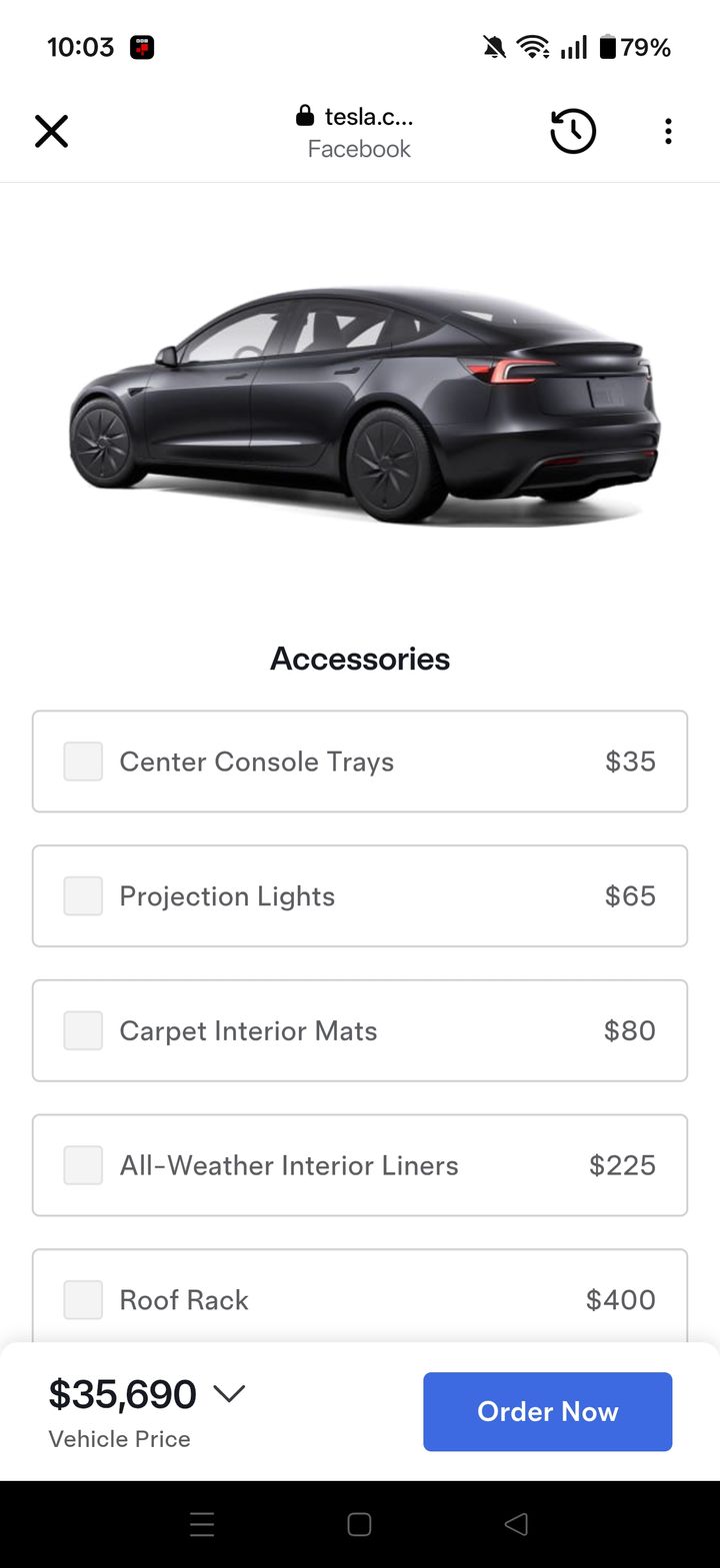Tick the All-Weather Interior Liners option
The image size is (720, 1568).
coord(83,1165)
